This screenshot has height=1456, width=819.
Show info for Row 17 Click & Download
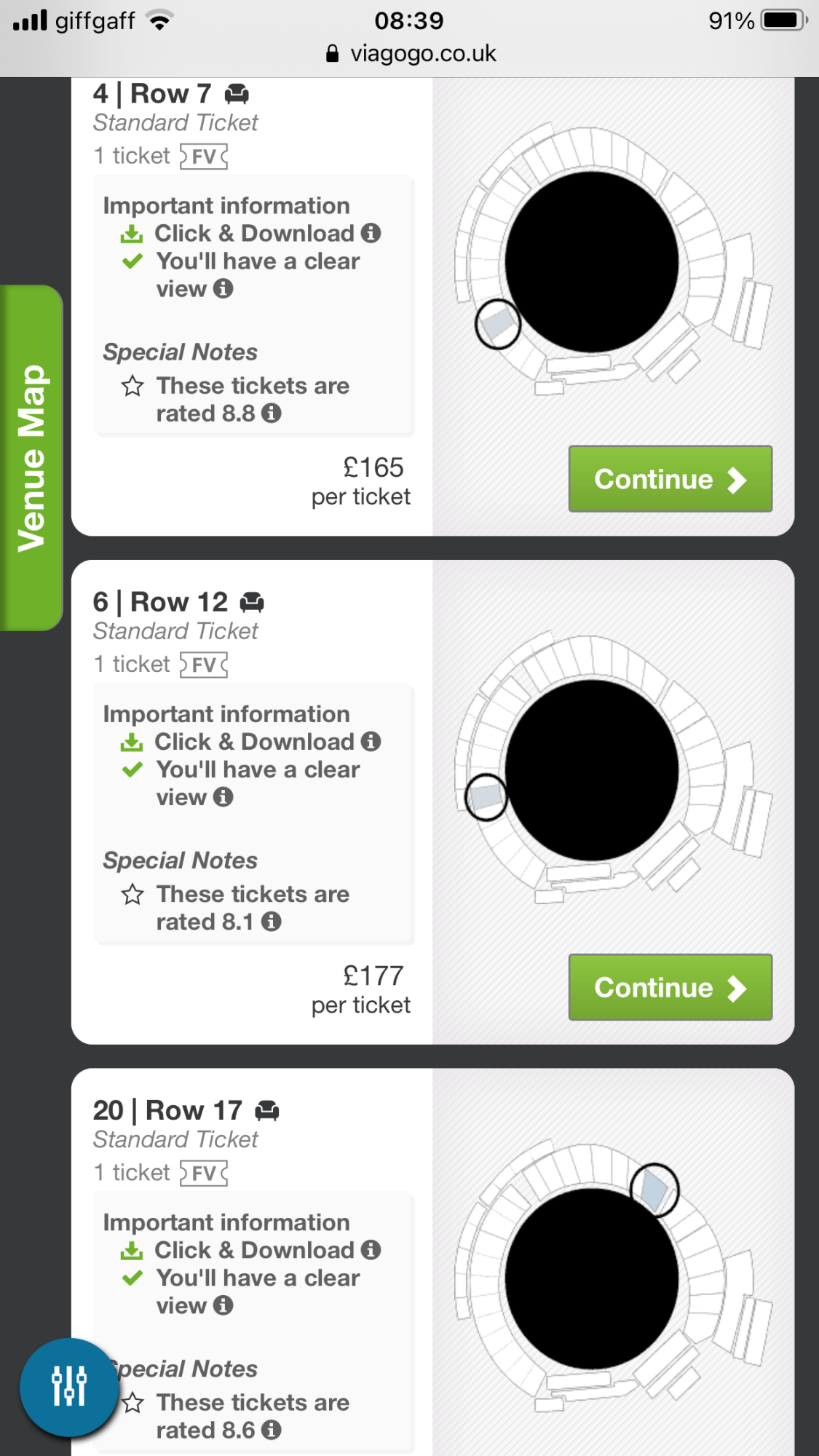point(371,1250)
